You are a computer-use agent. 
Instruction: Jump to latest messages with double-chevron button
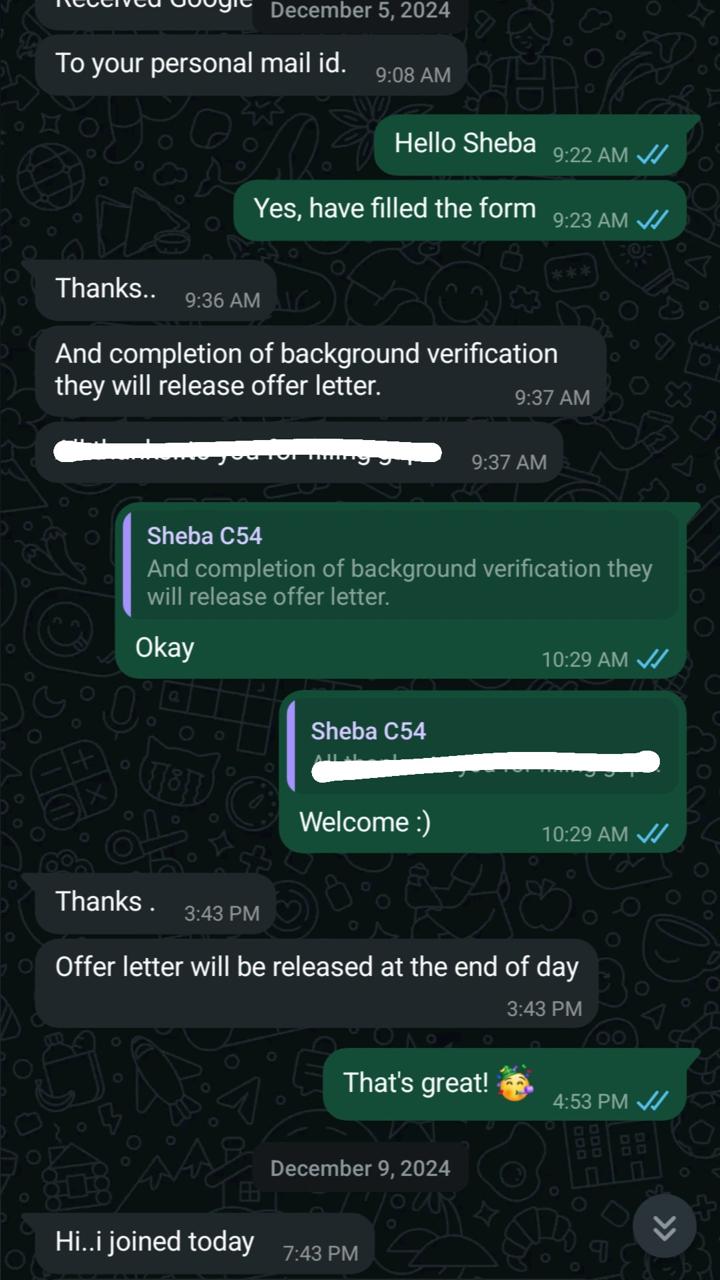(x=664, y=1227)
